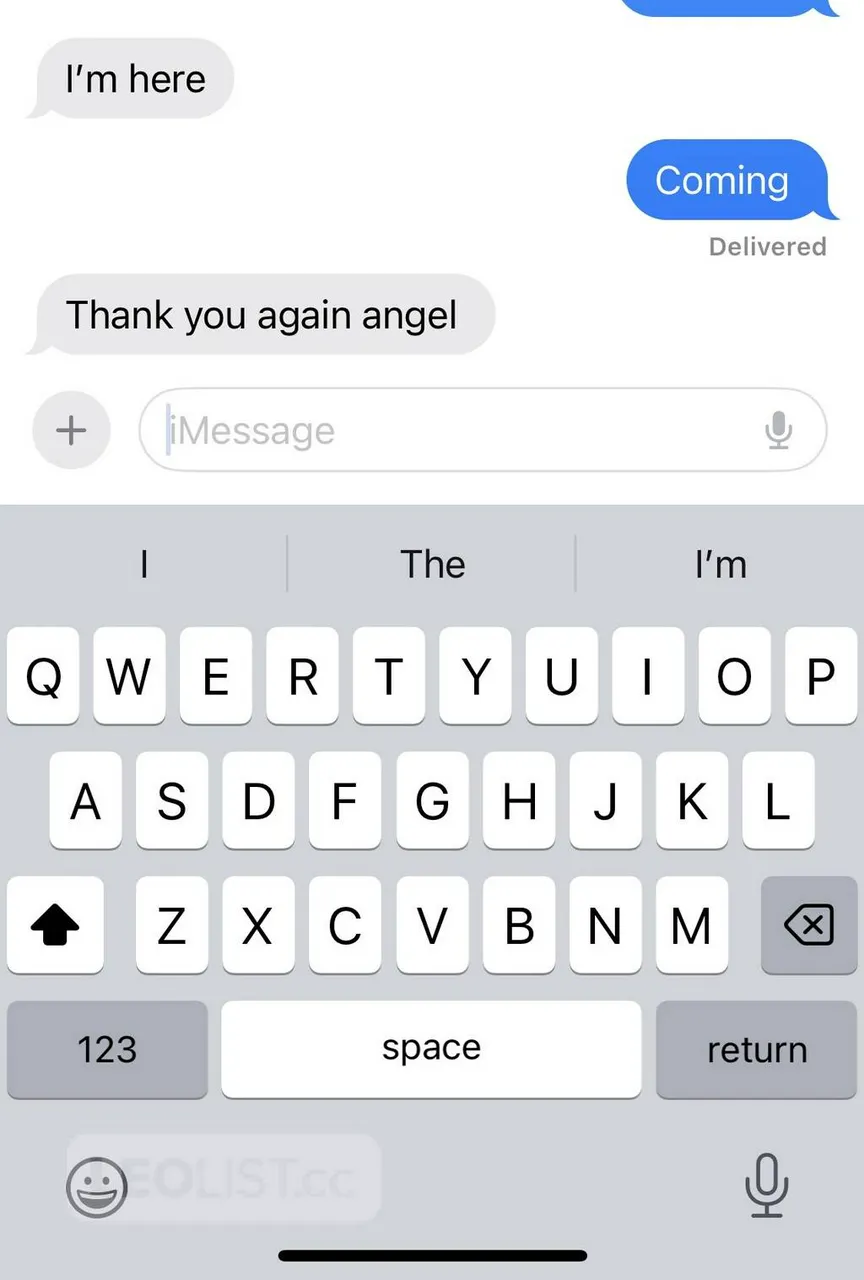This screenshot has width=864, height=1280.
Task: Toggle the shift key
Action: [x=55, y=925]
